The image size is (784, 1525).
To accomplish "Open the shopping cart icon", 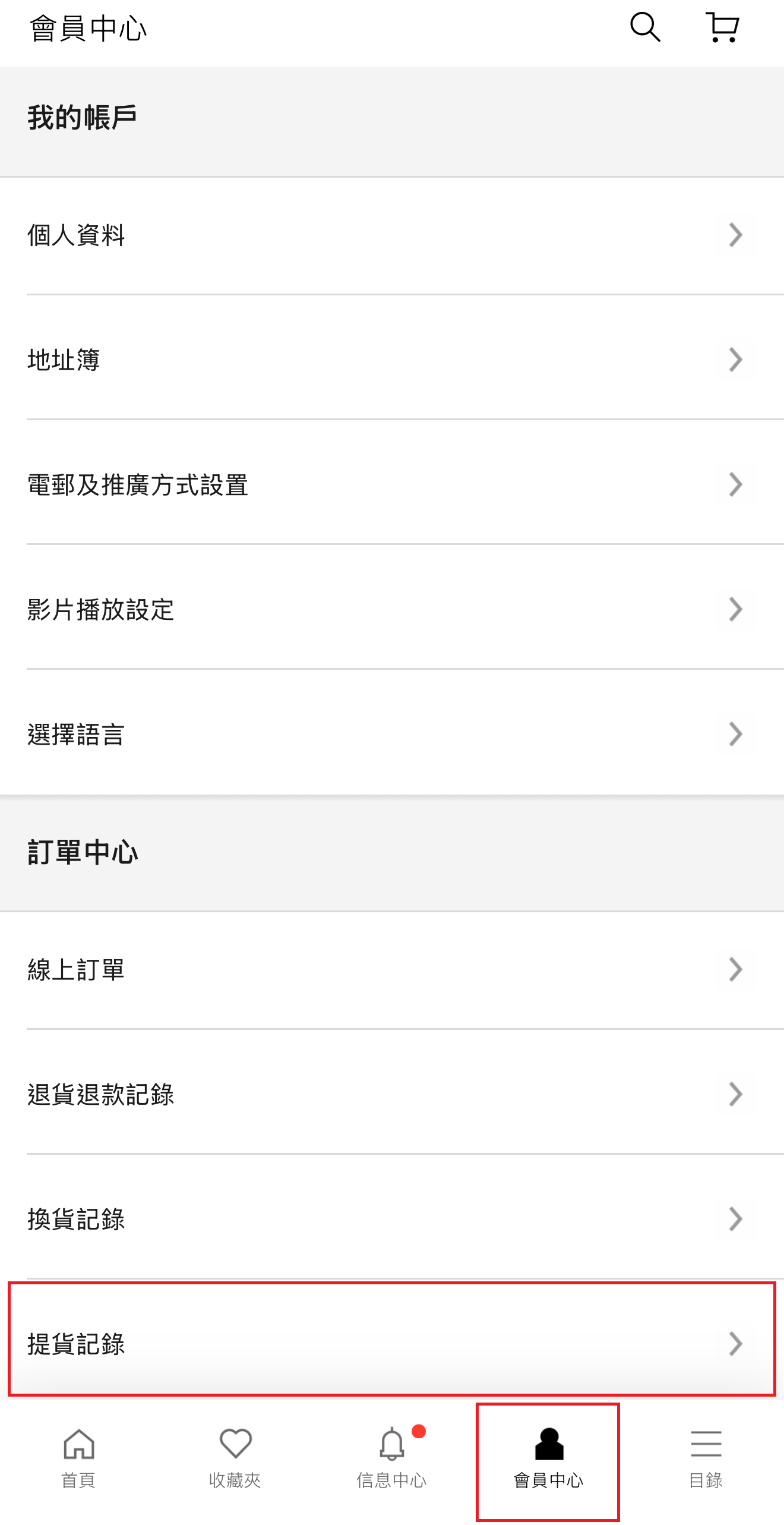I will 723,26.
